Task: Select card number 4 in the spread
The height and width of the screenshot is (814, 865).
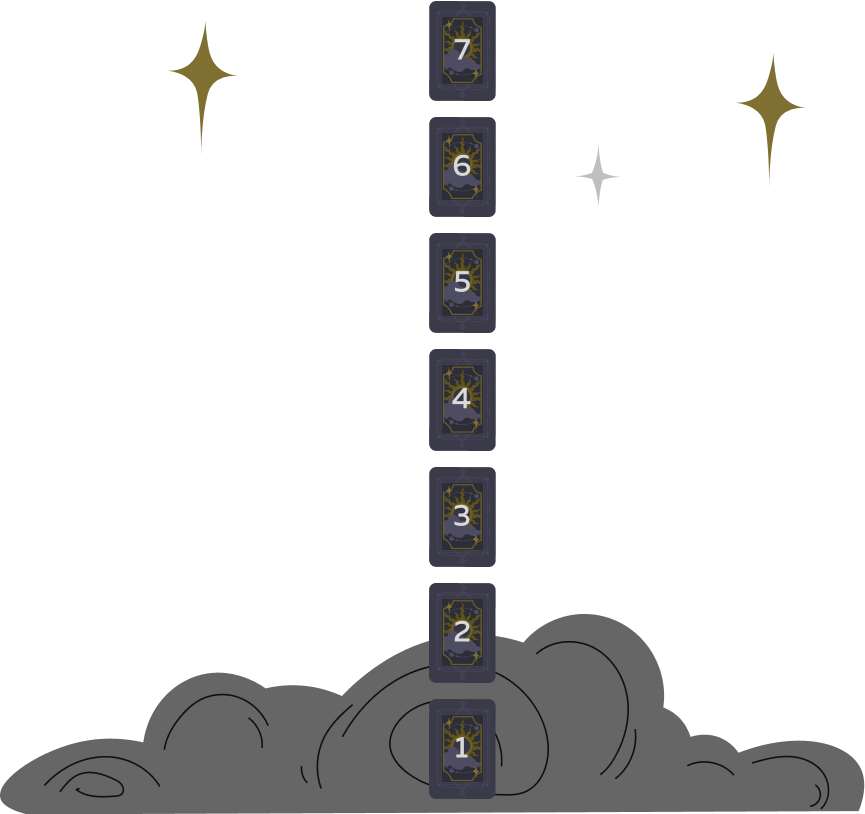Action: [x=462, y=399]
